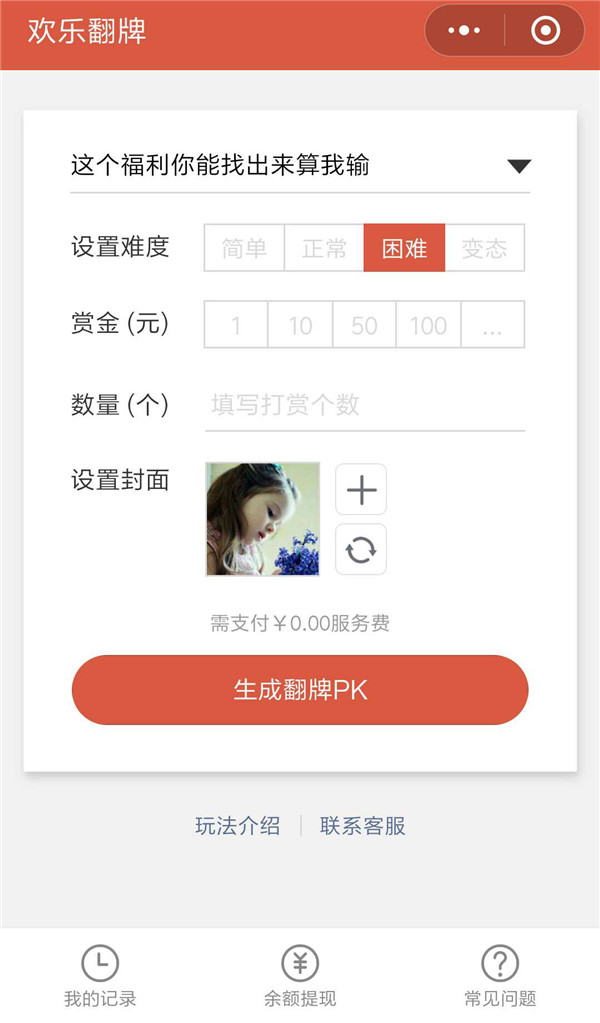Focus the 填写打赏个数 quantity field
The height and width of the screenshot is (1023, 600).
tap(364, 405)
